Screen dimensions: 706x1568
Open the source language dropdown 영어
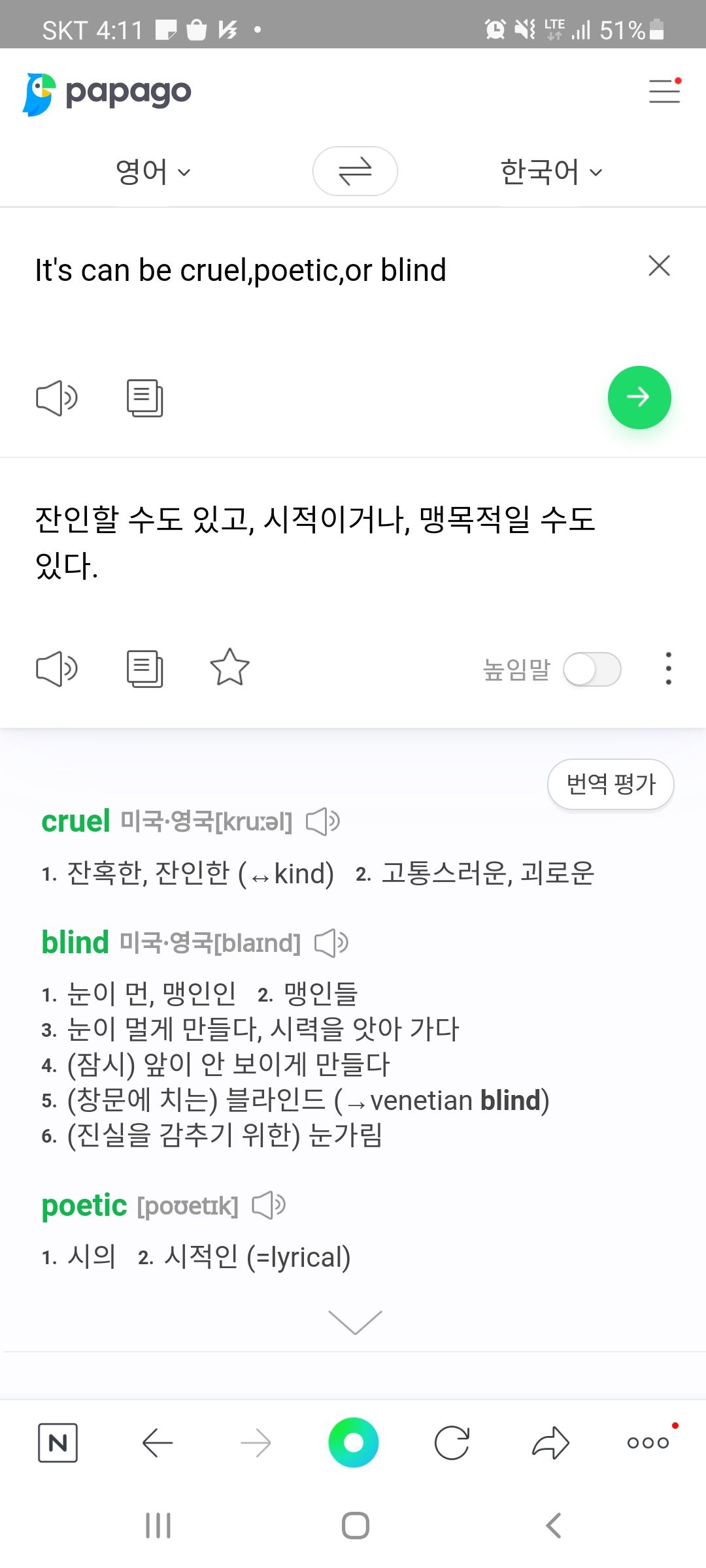(x=153, y=172)
